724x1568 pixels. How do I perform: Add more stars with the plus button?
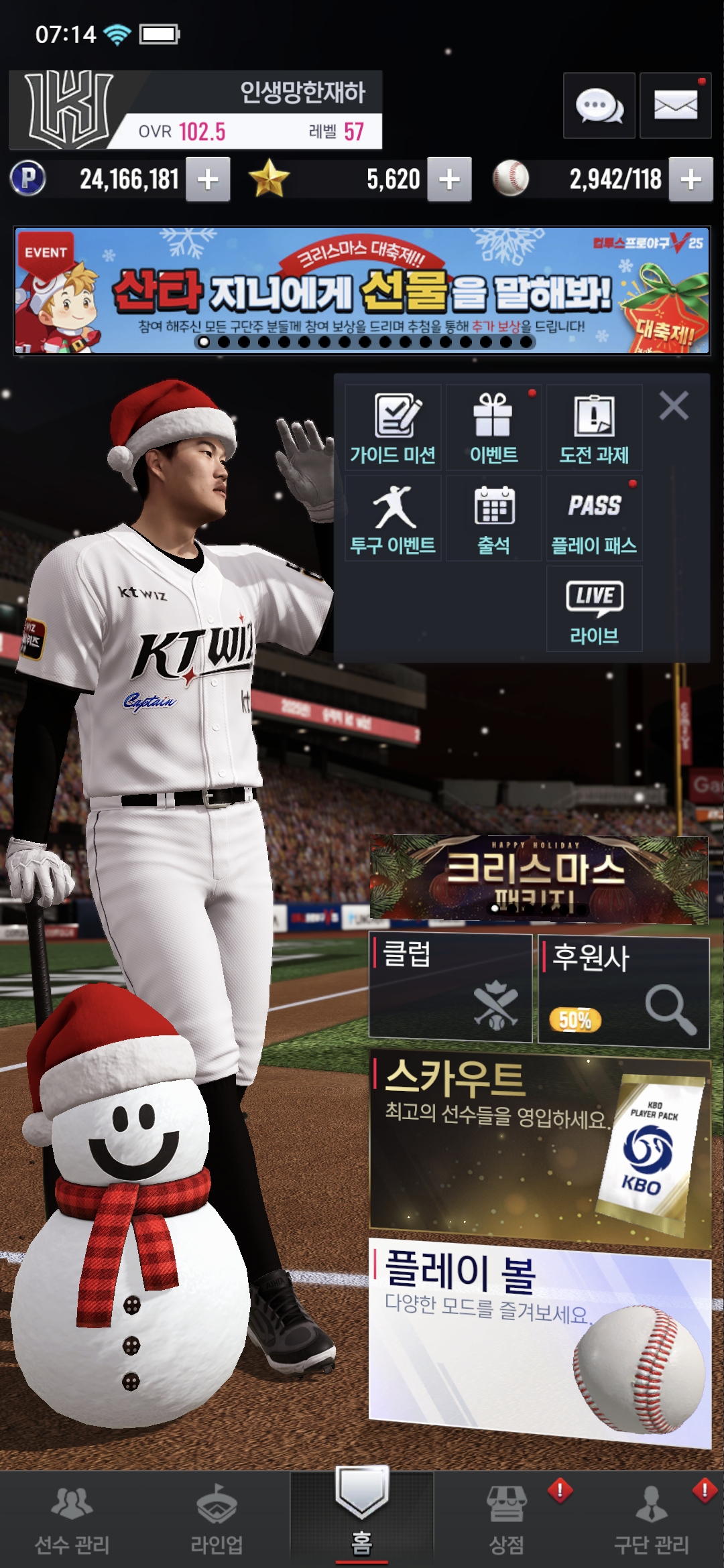(449, 180)
